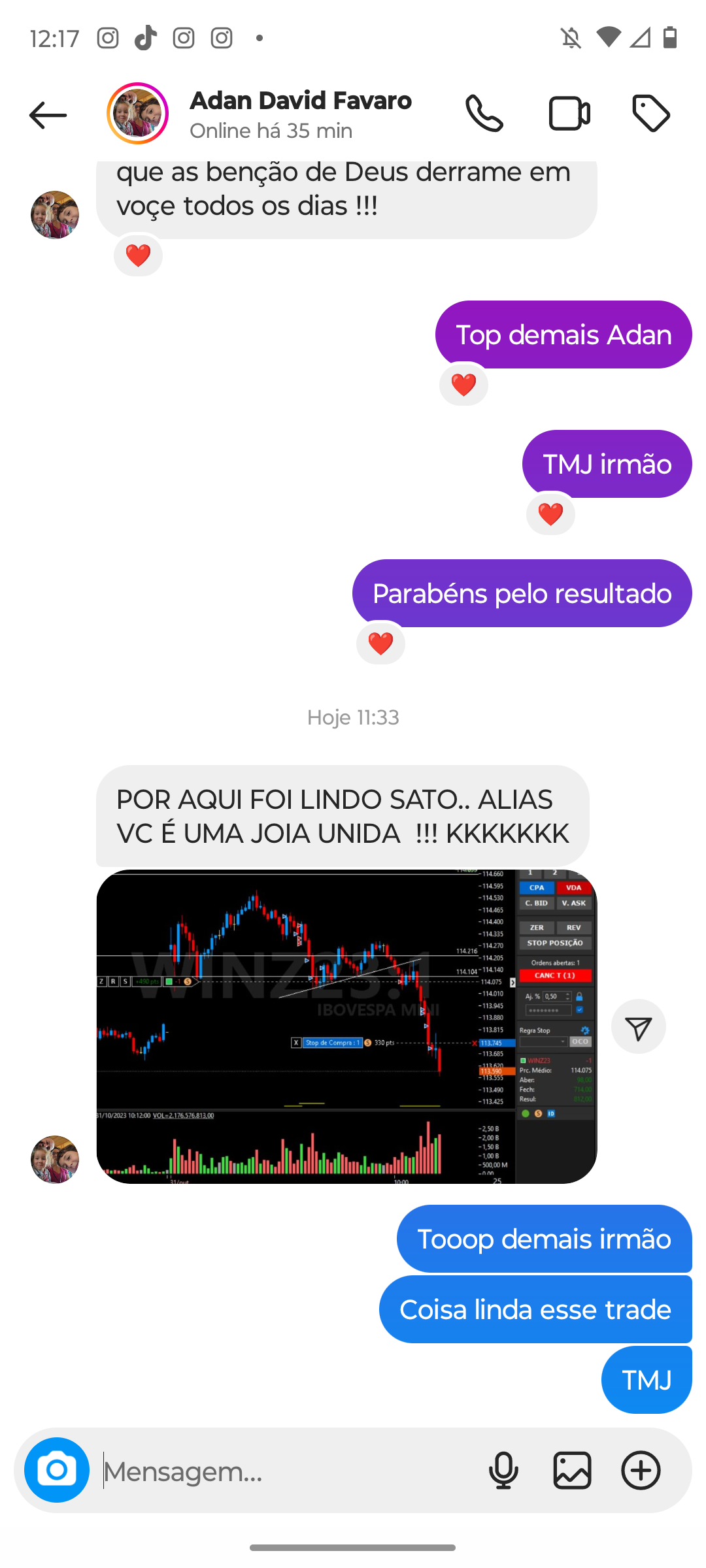
Task: Open the camera from the message bar
Action: pos(57,1470)
